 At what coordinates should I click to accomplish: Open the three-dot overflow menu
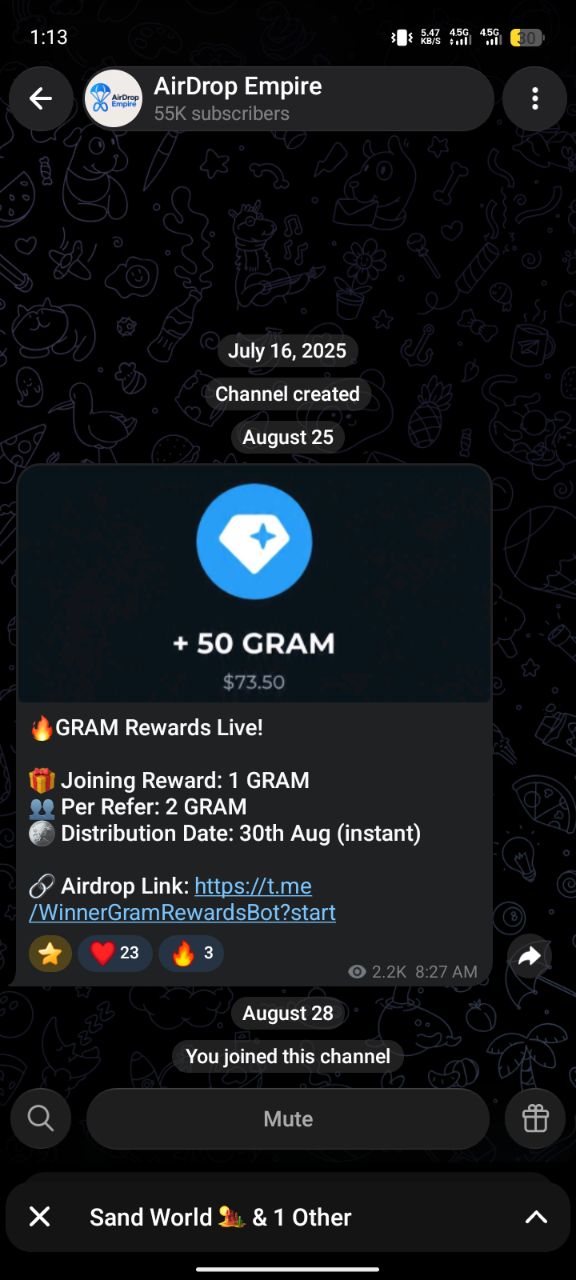click(535, 98)
